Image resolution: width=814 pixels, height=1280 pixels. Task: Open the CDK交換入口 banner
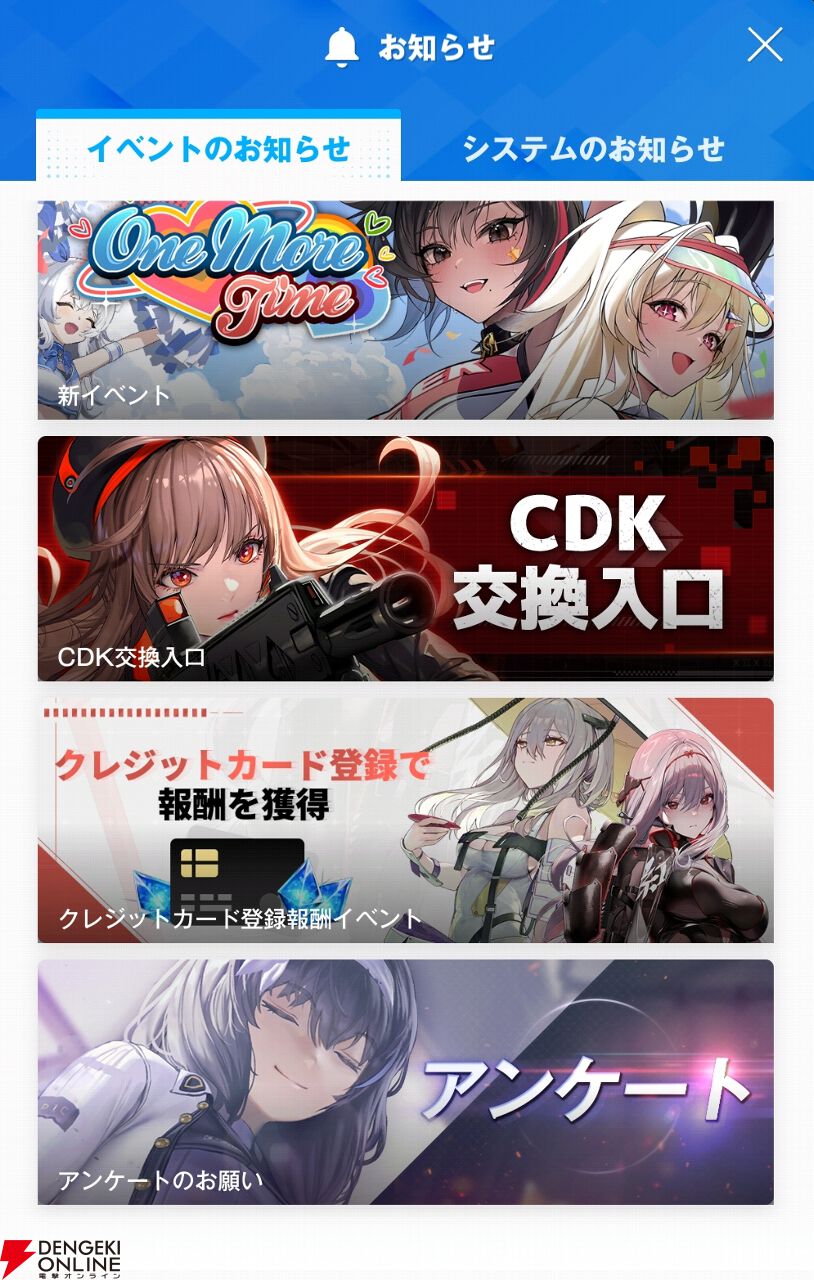click(x=406, y=559)
